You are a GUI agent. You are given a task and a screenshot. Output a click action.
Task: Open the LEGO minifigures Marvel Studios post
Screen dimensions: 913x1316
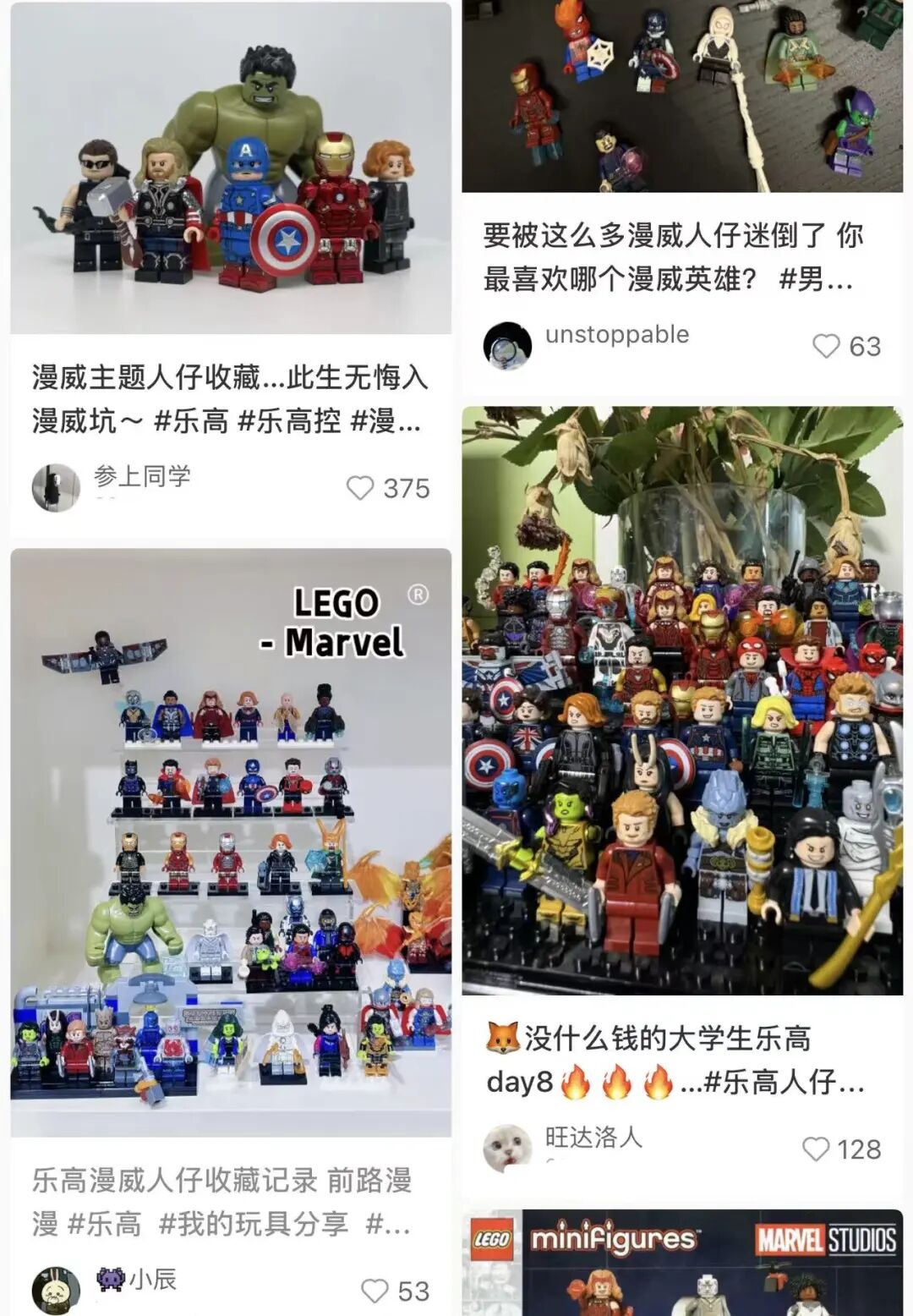tap(681, 1262)
